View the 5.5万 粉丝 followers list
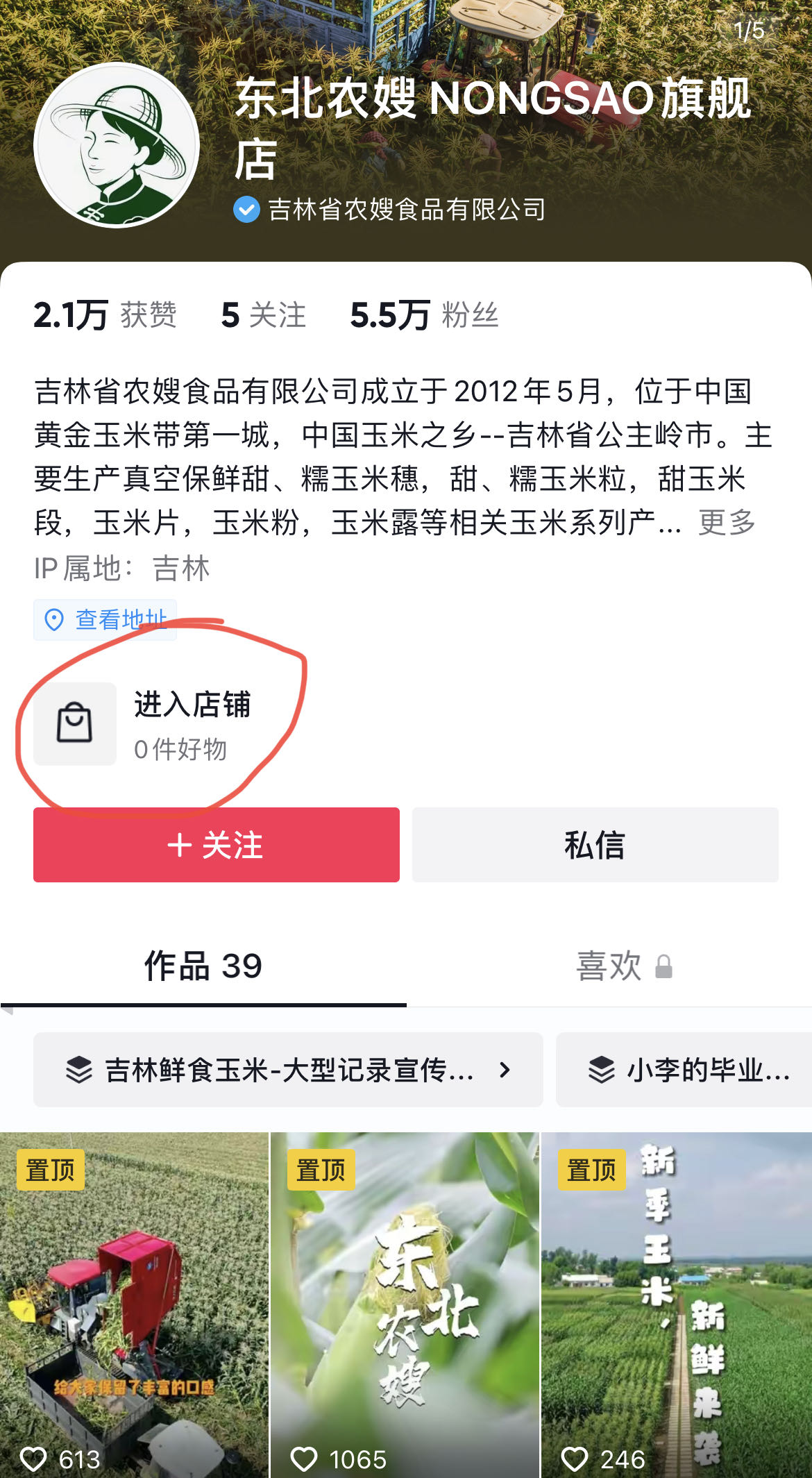 (x=424, y=315)
